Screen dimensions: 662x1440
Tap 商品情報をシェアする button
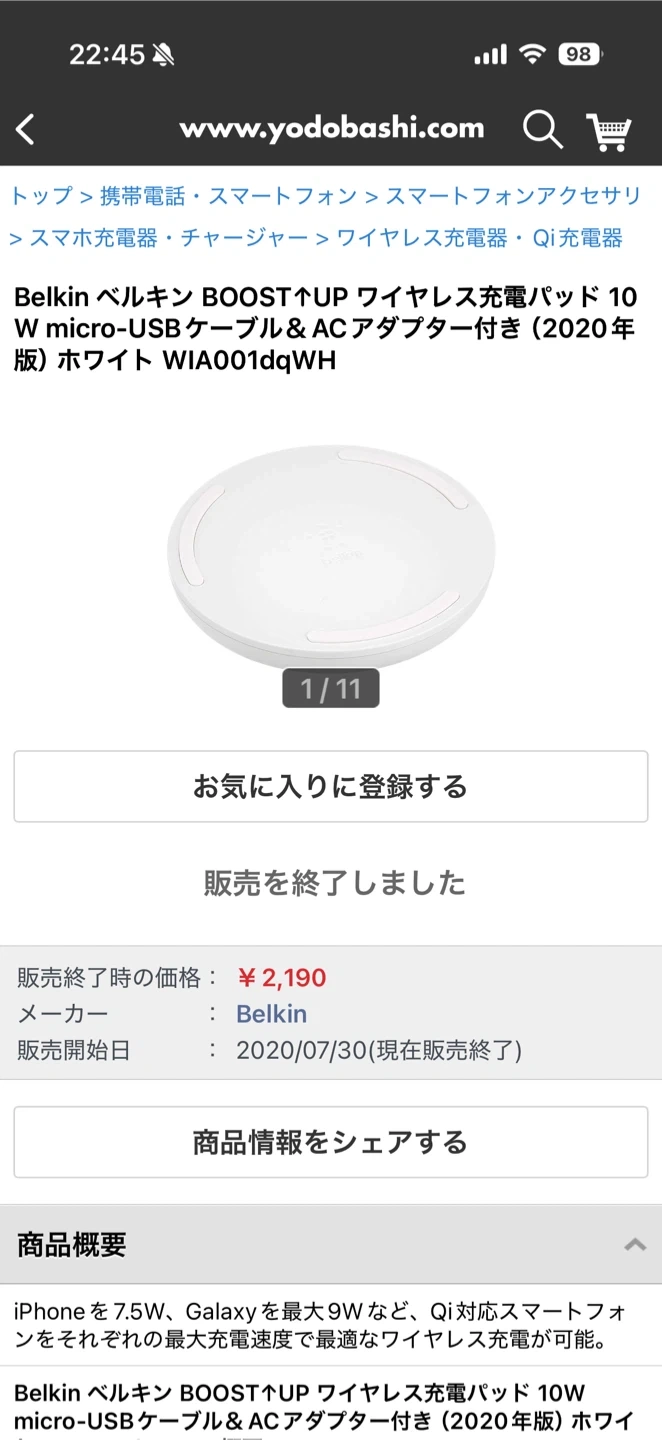330,1142
